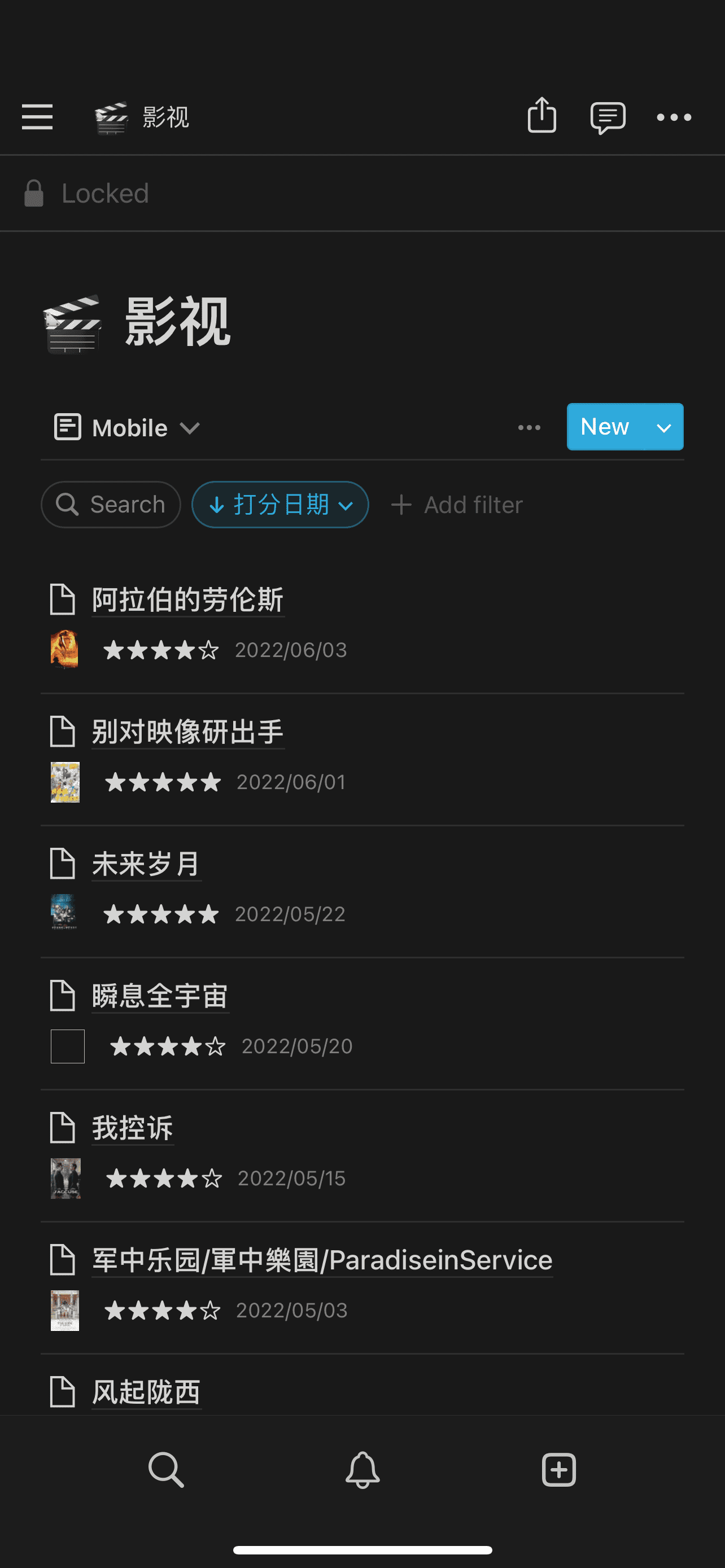
Task: Open the 我控诉 entry
Action: pos(133,1128)
